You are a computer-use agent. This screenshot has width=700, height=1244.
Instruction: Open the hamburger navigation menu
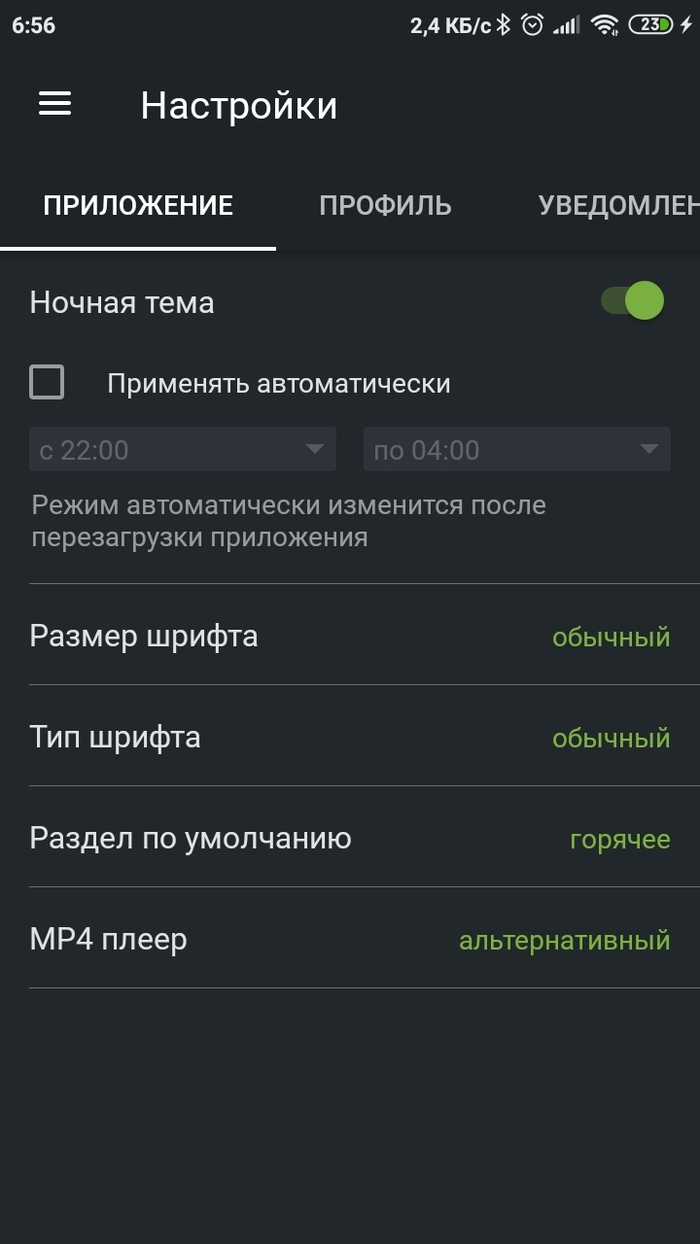[x=55, y=104]
